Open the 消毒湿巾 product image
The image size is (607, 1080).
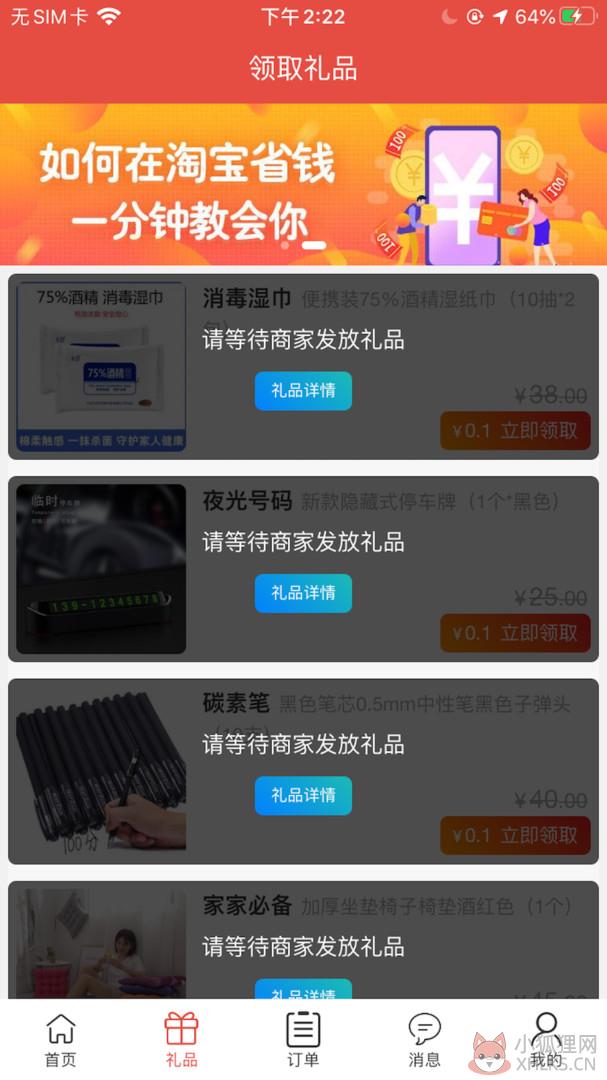pyautogui.click(x=101, y=366)
